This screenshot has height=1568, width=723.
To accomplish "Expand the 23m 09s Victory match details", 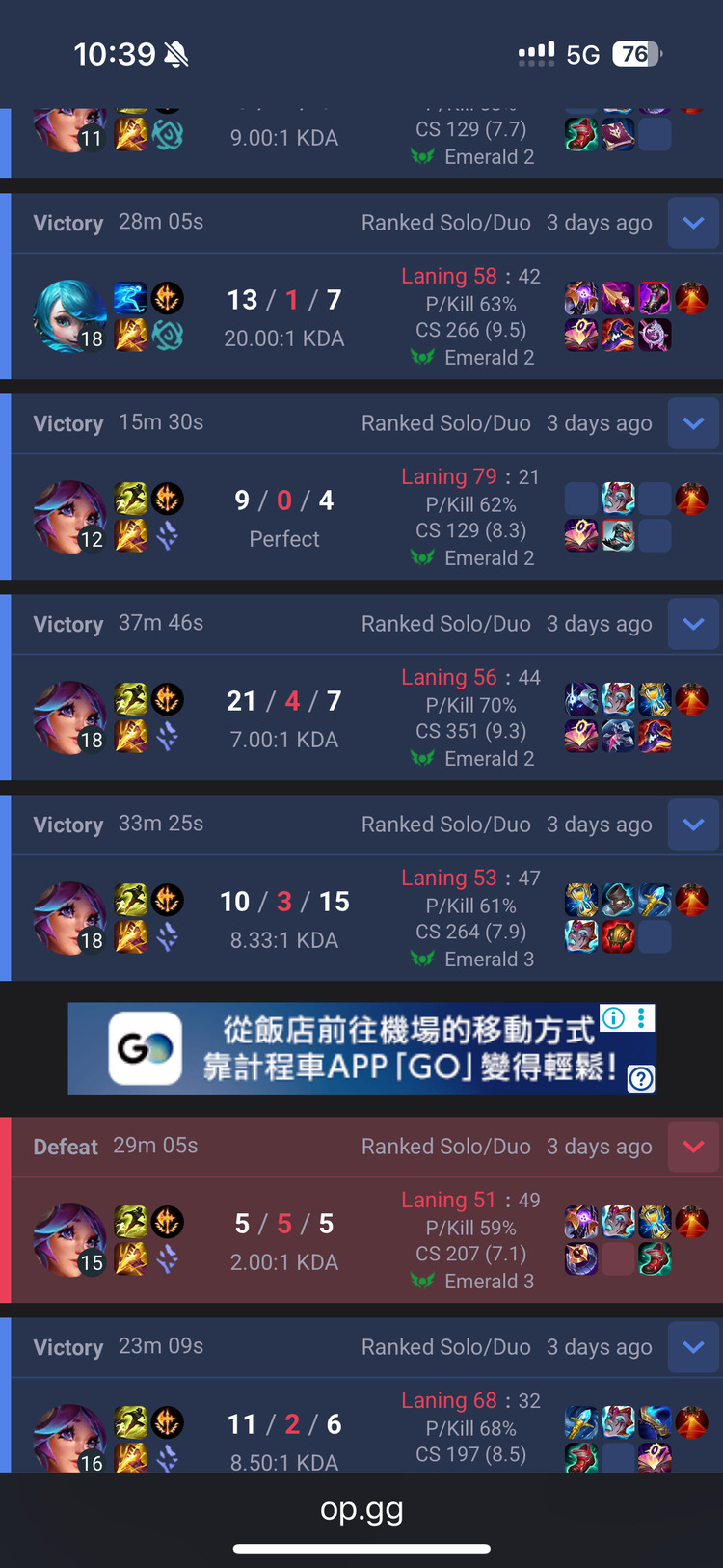I will pos(693,1347).
